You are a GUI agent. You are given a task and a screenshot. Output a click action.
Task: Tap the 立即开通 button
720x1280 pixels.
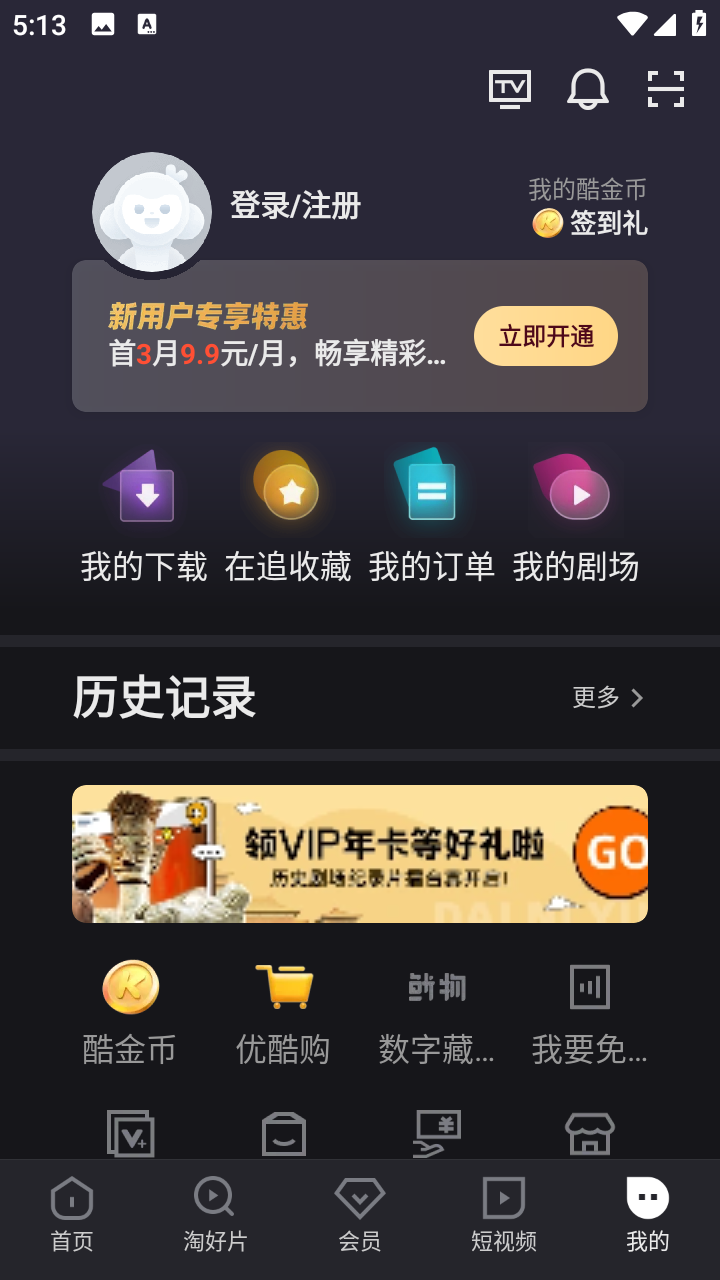pos(546,336)
